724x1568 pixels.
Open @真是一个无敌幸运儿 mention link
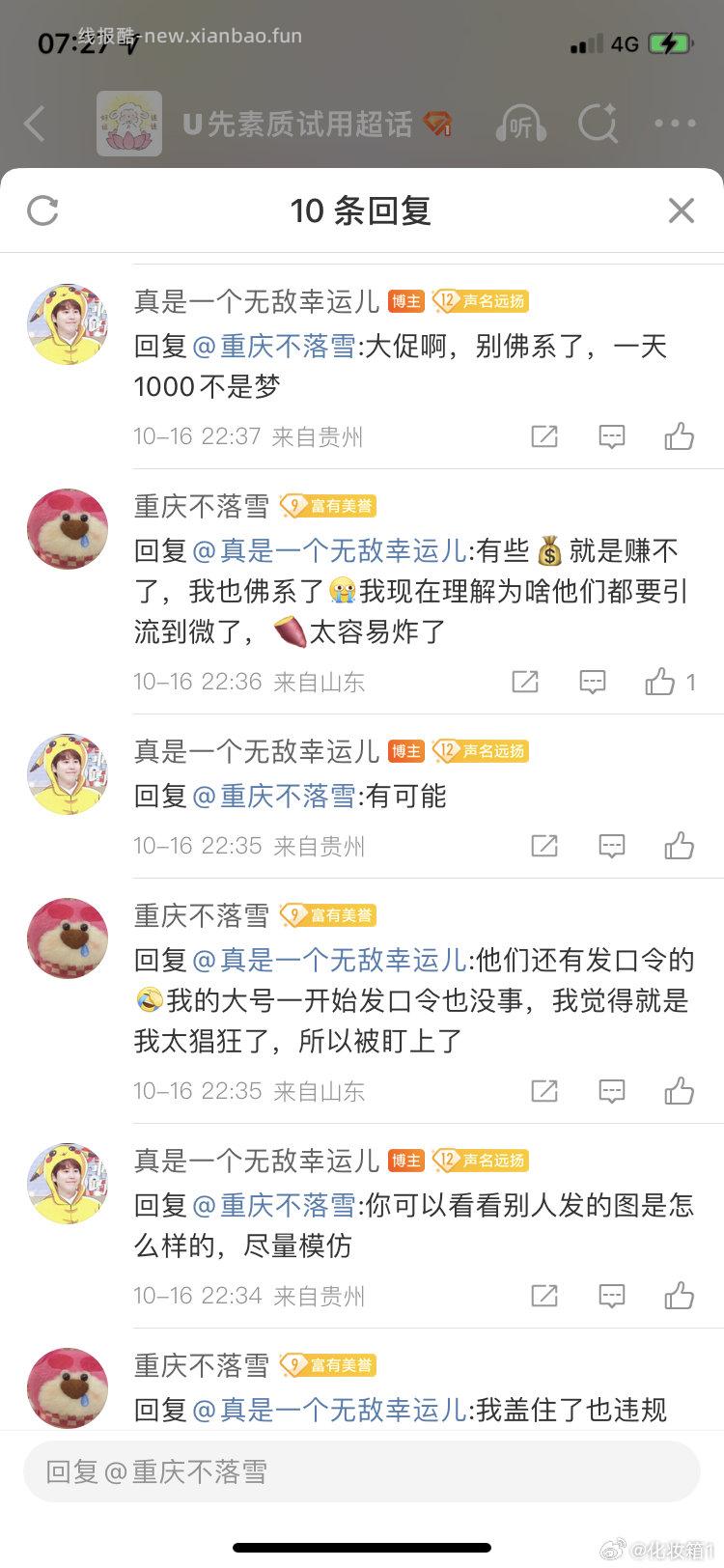pyautogui.click(x=328, y=549)
